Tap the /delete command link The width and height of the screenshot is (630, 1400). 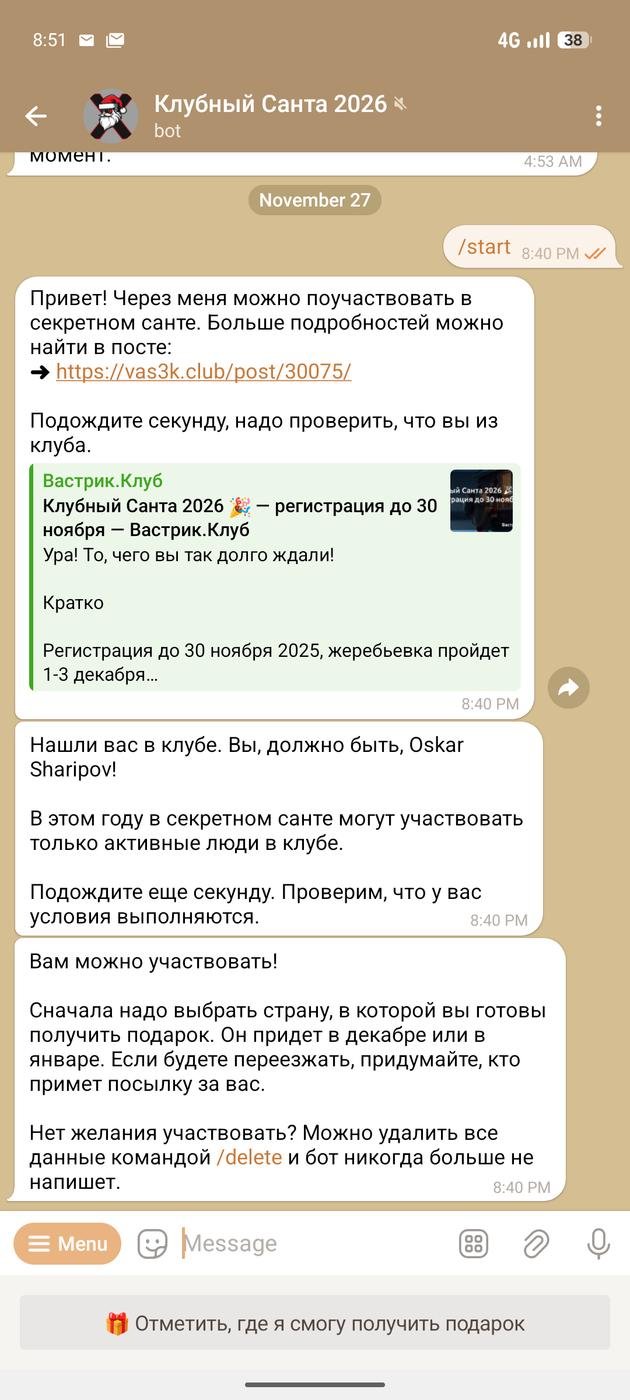249,1158
